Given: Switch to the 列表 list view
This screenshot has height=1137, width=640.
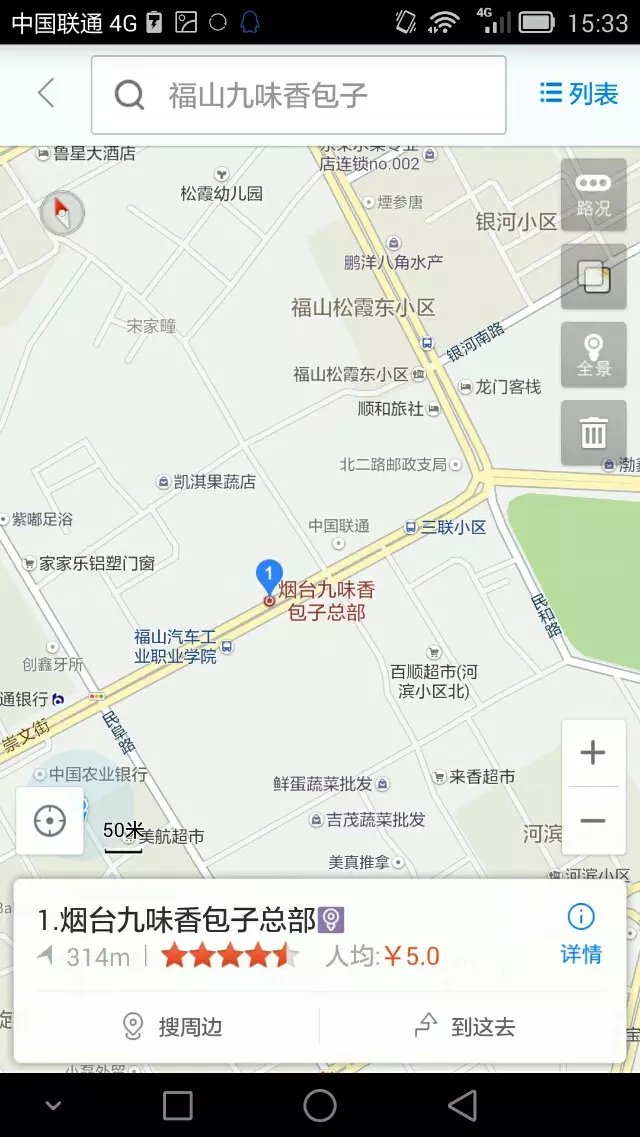Looking at the screenshot, I should tap(579, 94).
